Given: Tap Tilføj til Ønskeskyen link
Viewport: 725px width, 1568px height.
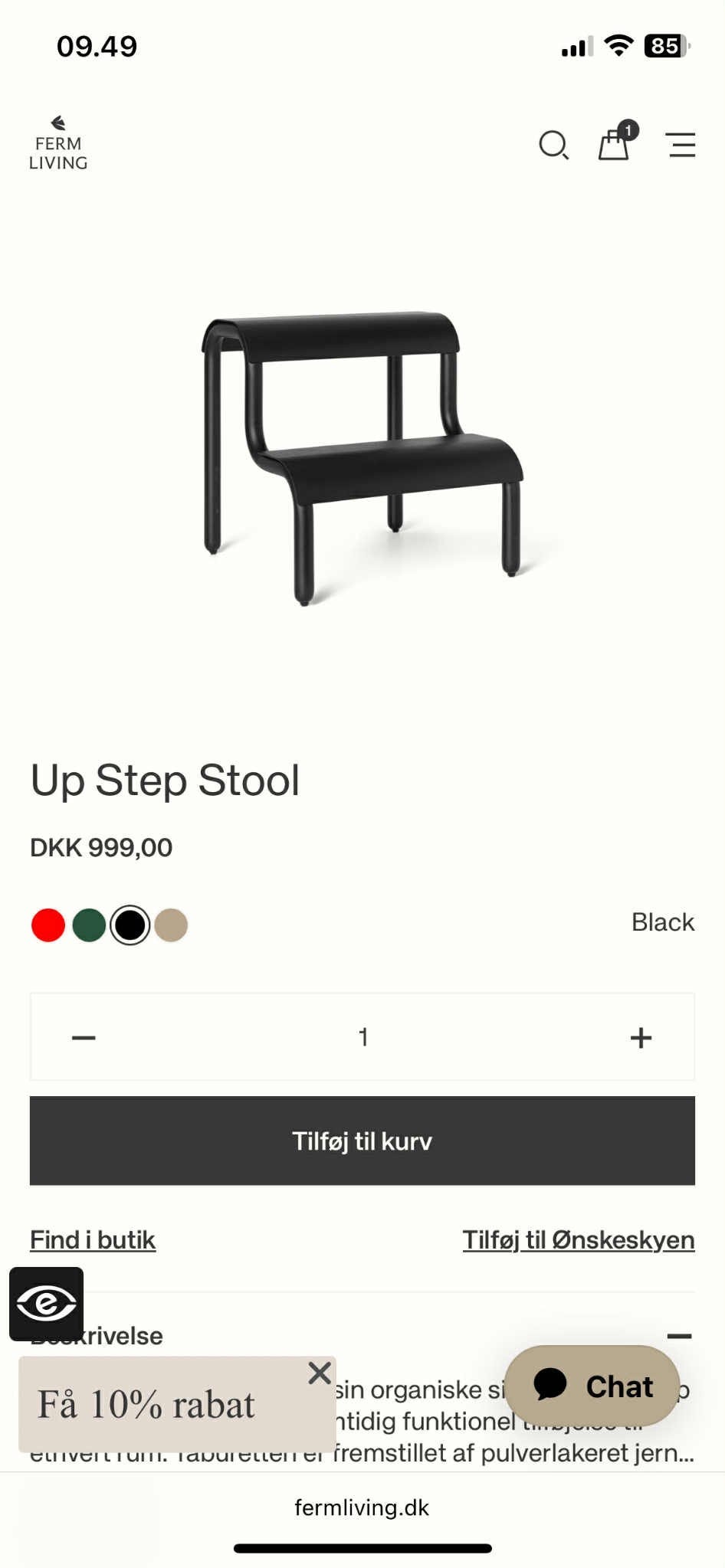Looking at the screenshot, I should click(579, 1240).
